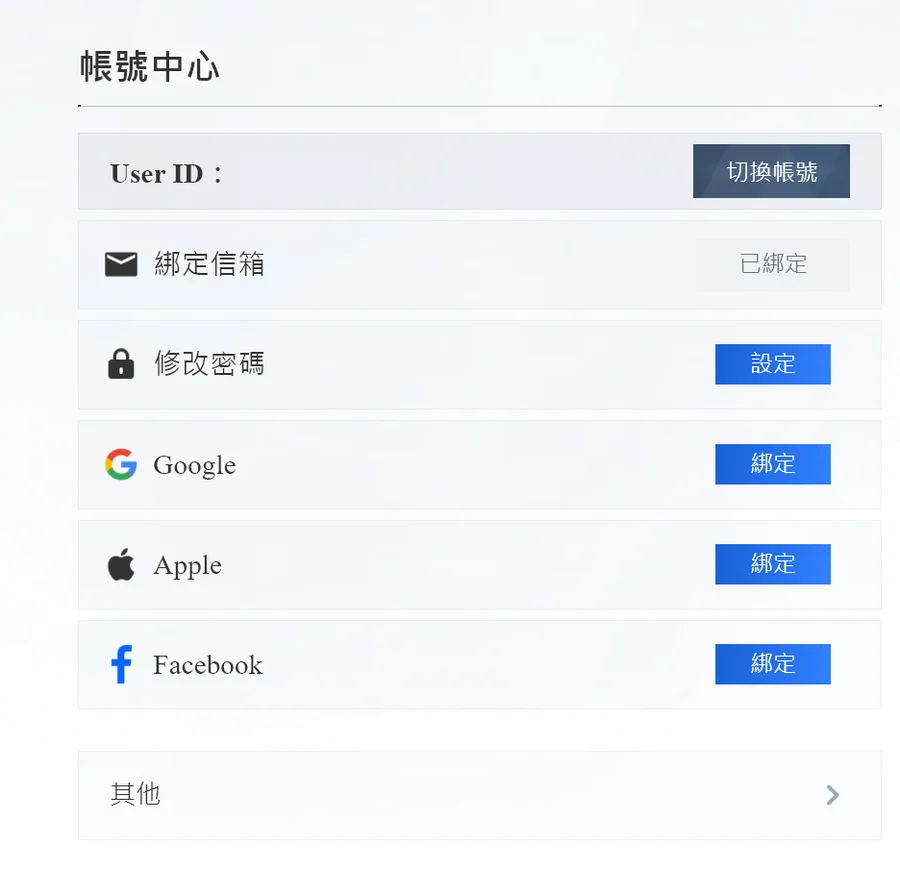The height and width of the screenshot is (870, 900).
Task: Open the 設定 button for 修改密碼
Action: pyautogui.click(x=772, y=364)
